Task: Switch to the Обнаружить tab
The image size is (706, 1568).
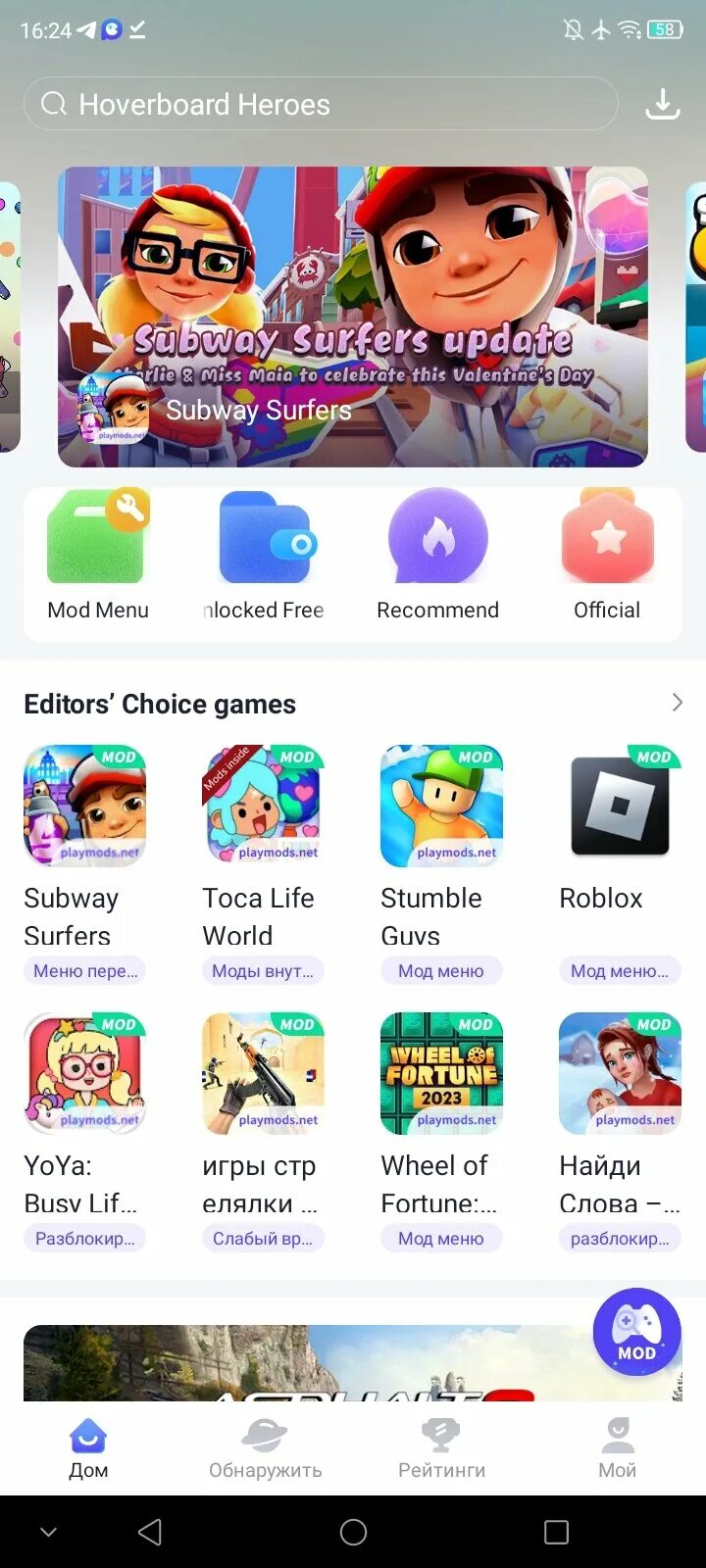Action: [265, 1448]
